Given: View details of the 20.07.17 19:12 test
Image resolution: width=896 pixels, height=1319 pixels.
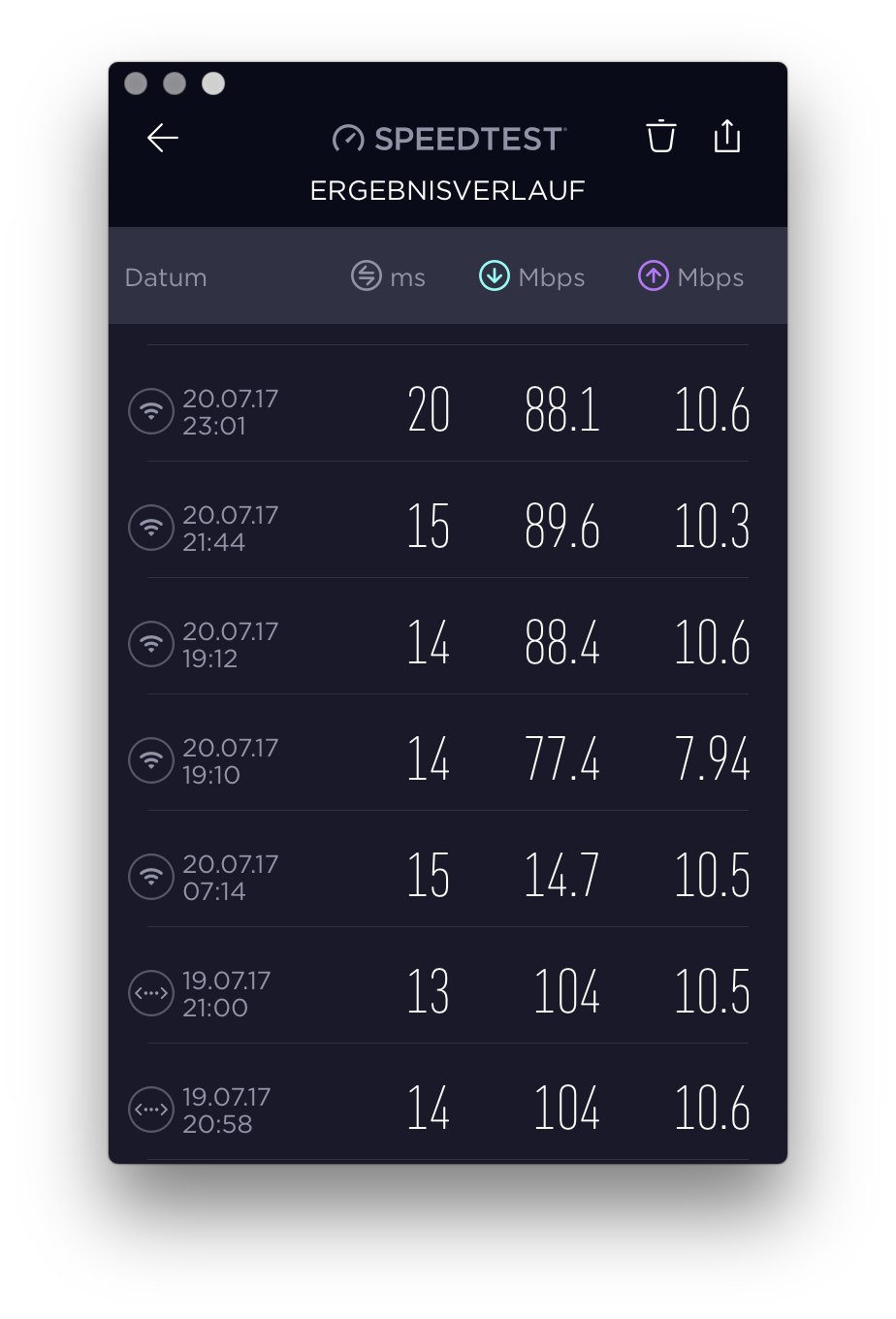Looking at the screenshot, I should (447, 643).
